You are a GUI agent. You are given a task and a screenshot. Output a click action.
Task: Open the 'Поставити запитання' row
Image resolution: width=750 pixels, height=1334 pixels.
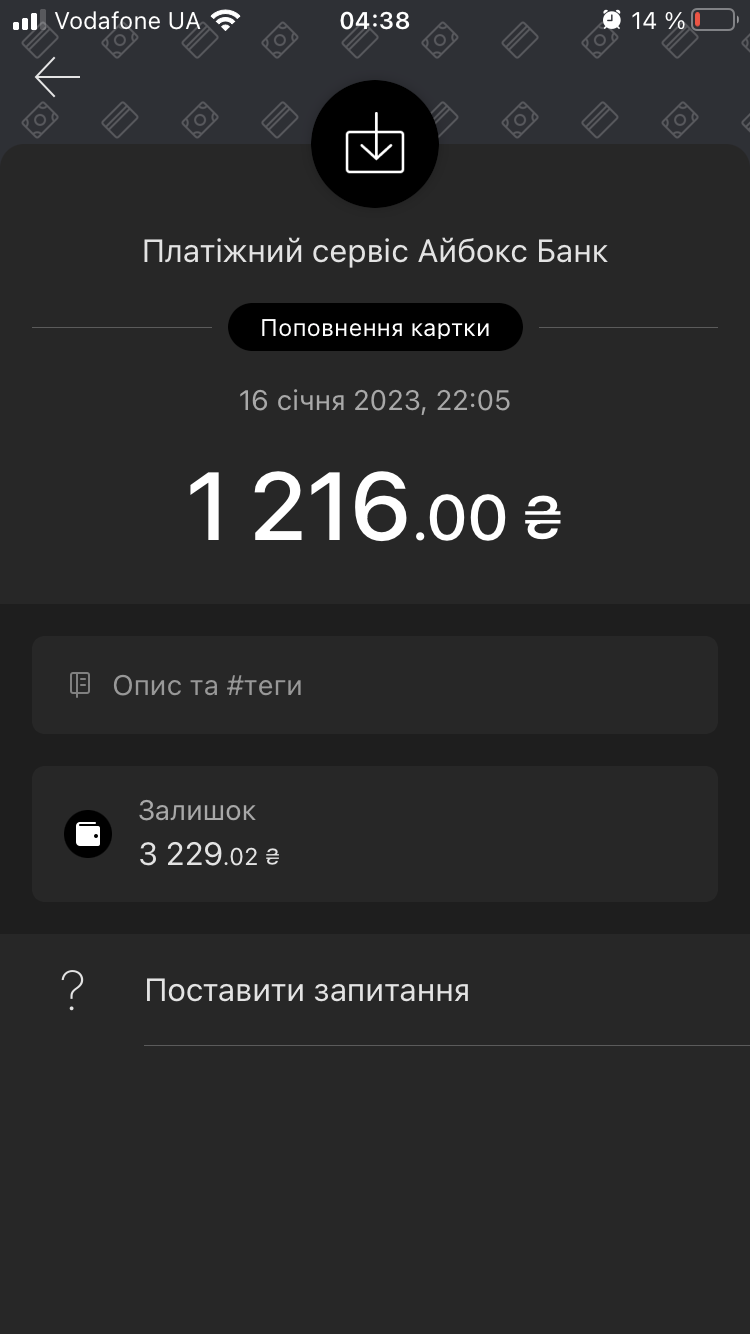point(375,991)
